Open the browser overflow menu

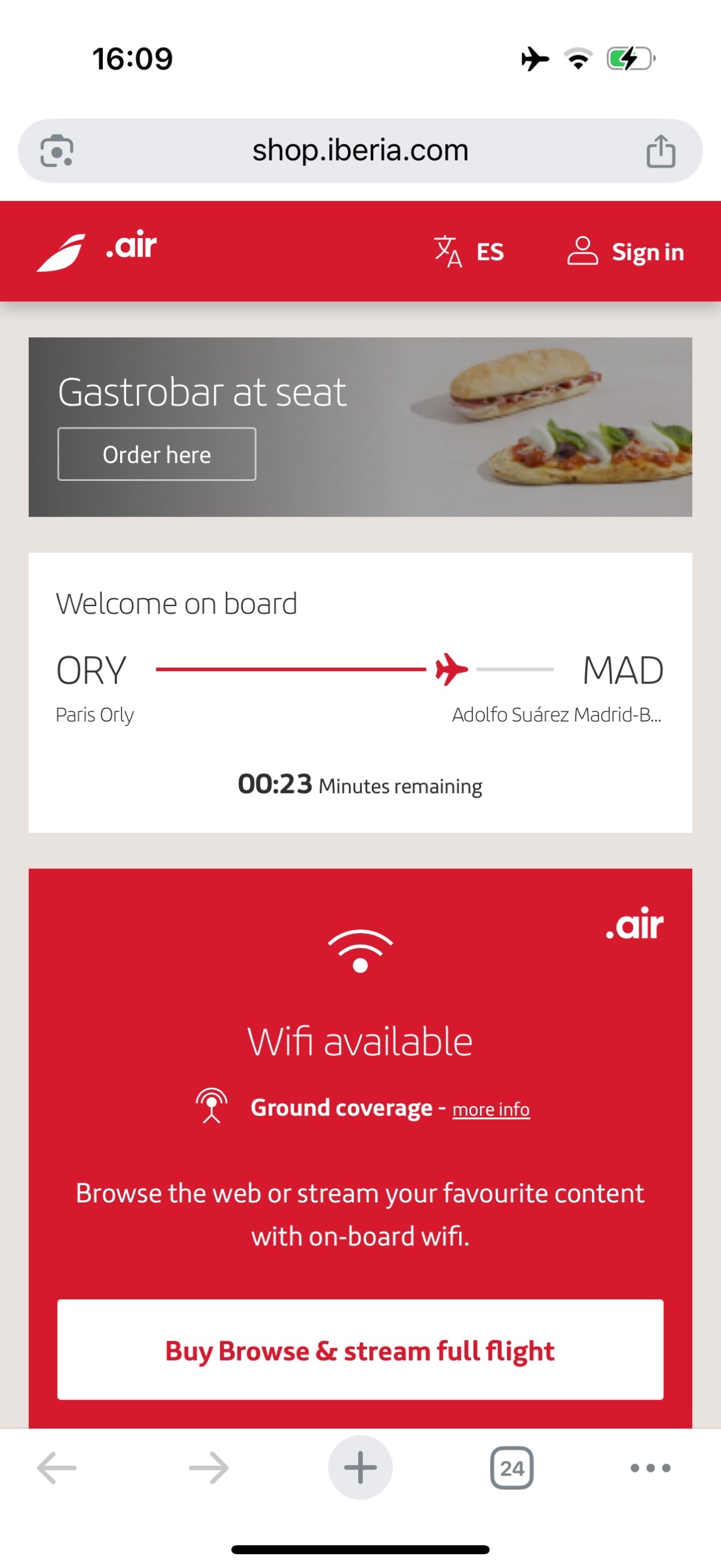650,1468
